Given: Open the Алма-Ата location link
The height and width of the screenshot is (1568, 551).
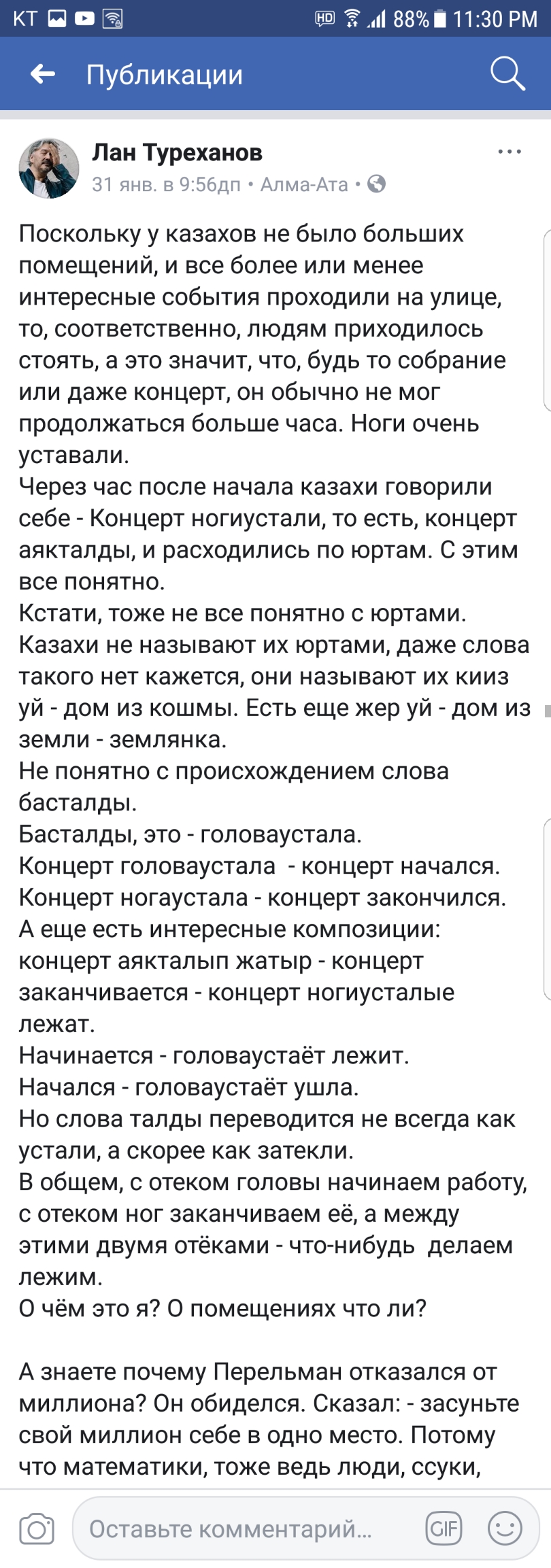Looking at the screenshot, I should [304, 184].
